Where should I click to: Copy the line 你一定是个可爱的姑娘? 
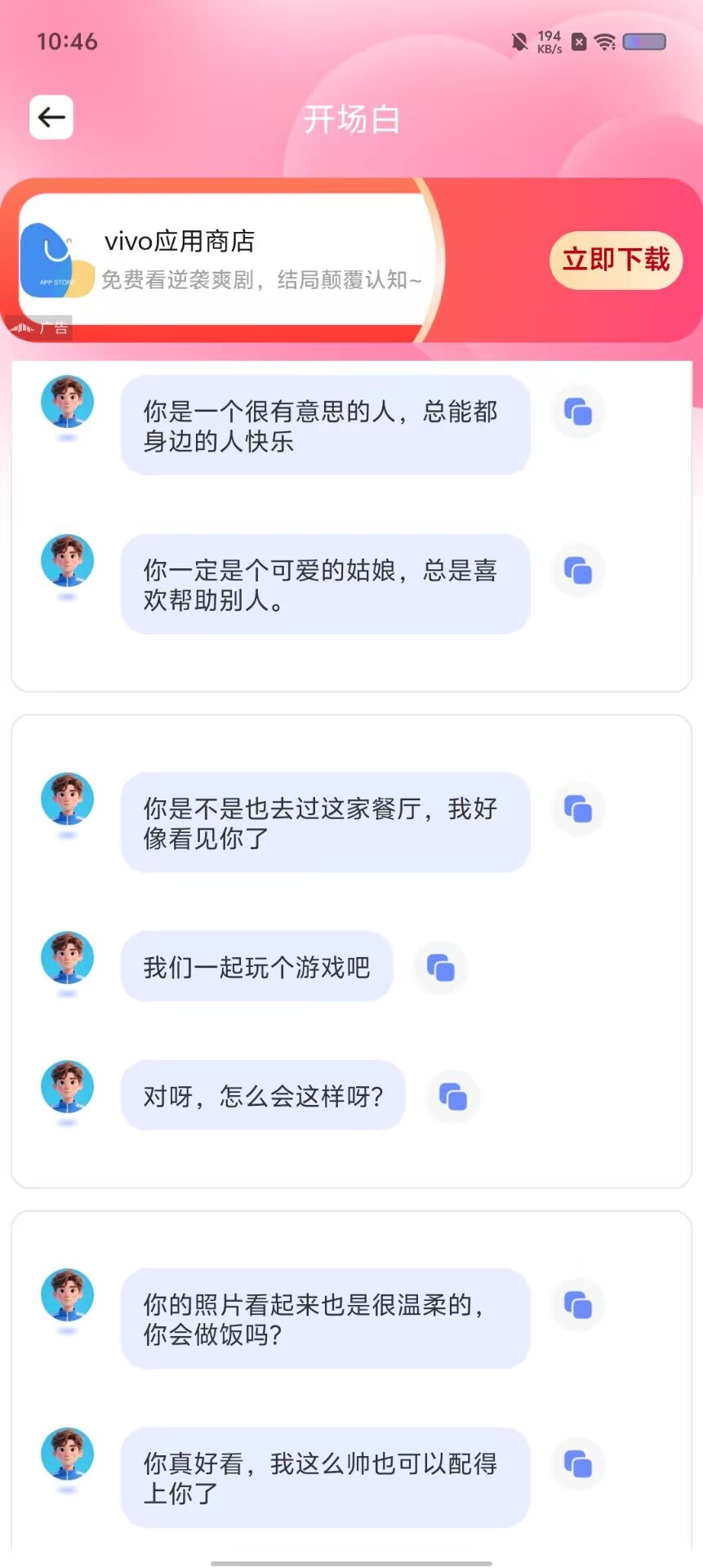pyautogui.click(x=578, y=571)
